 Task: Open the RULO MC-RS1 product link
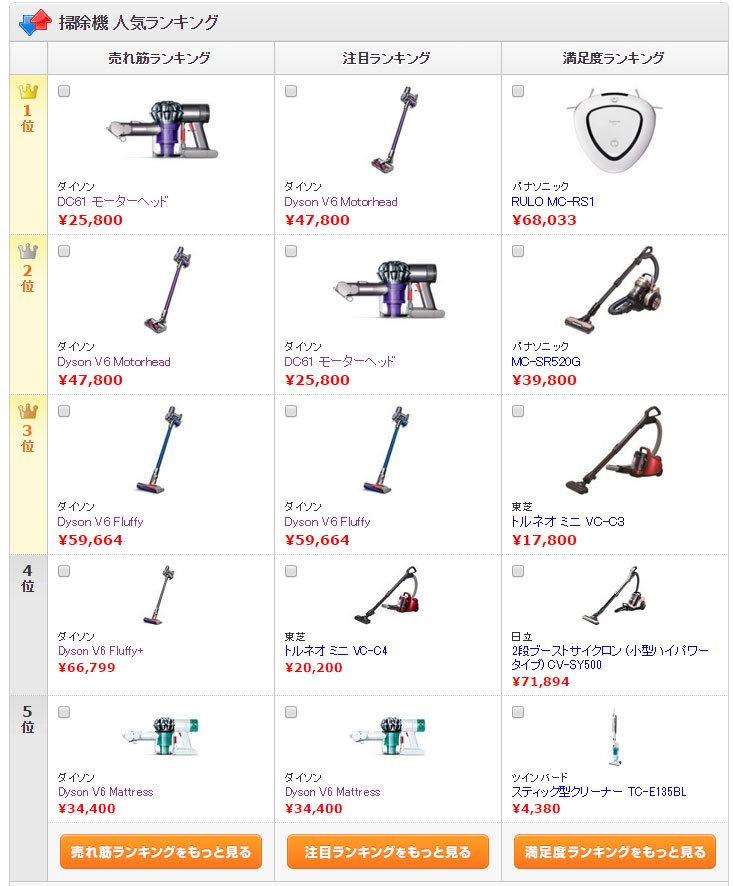point(553,202)
